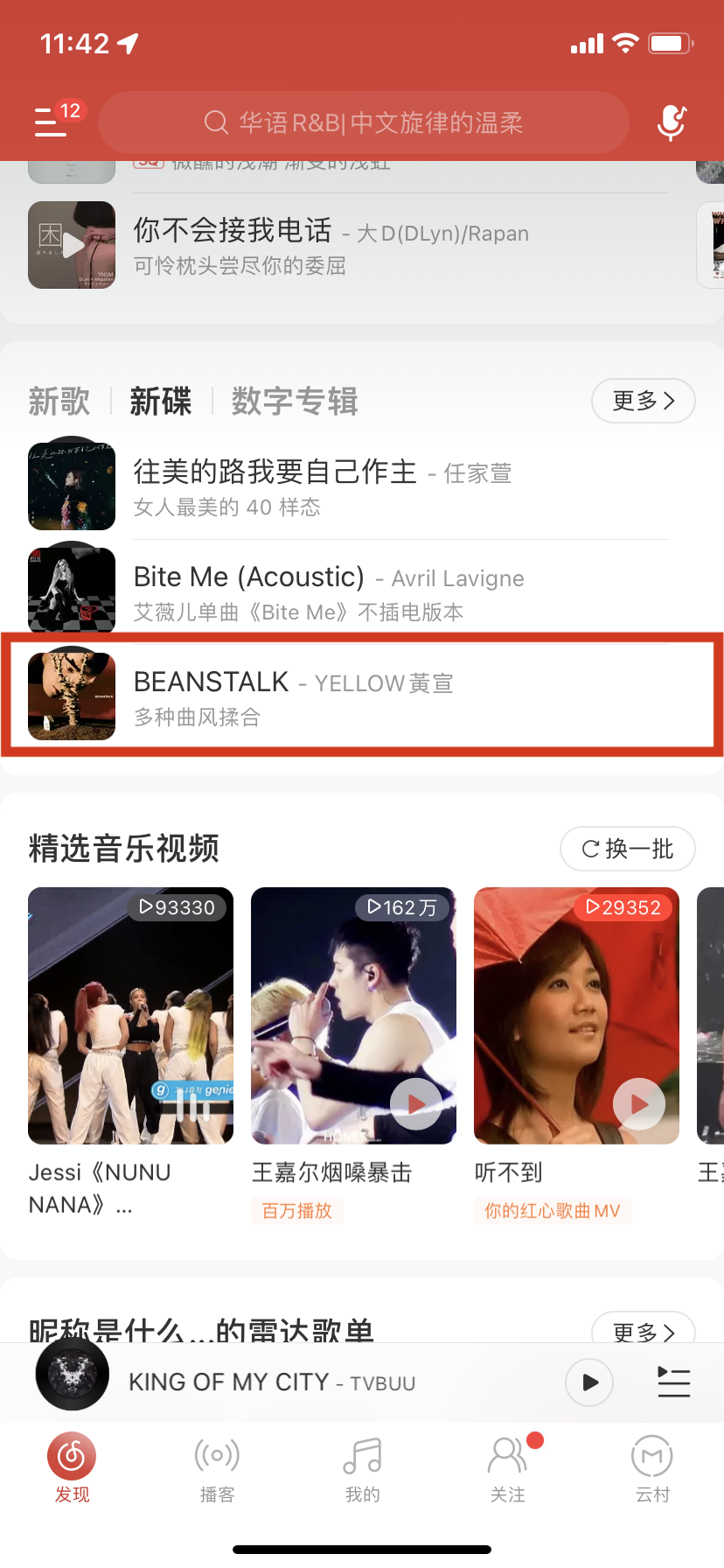Switch to the 新歌 tab
The height and width of the screenshot is (1568, 724).
pos(59,402)
